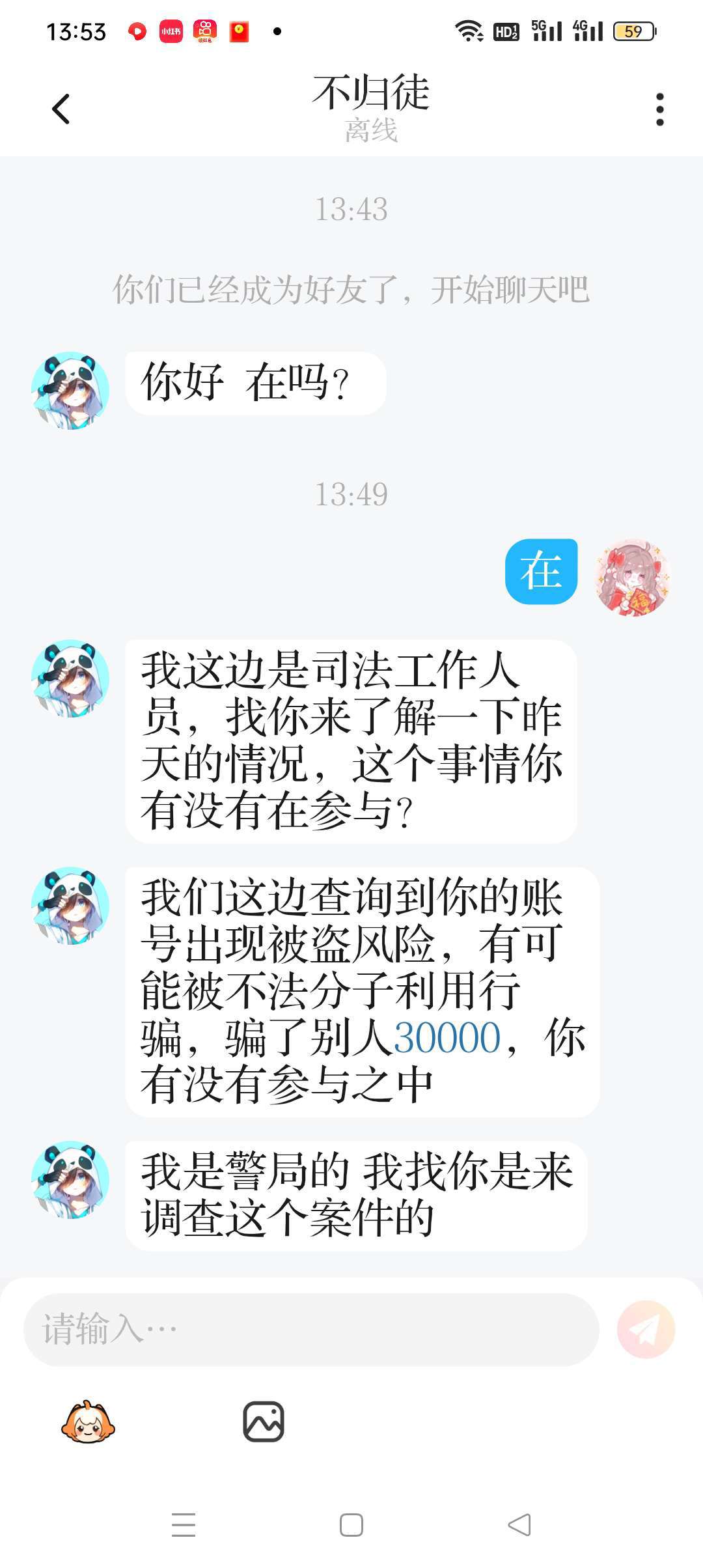Attach a picture using the image icon
Screen dimensions: 703x1568
click(264, 1421)
